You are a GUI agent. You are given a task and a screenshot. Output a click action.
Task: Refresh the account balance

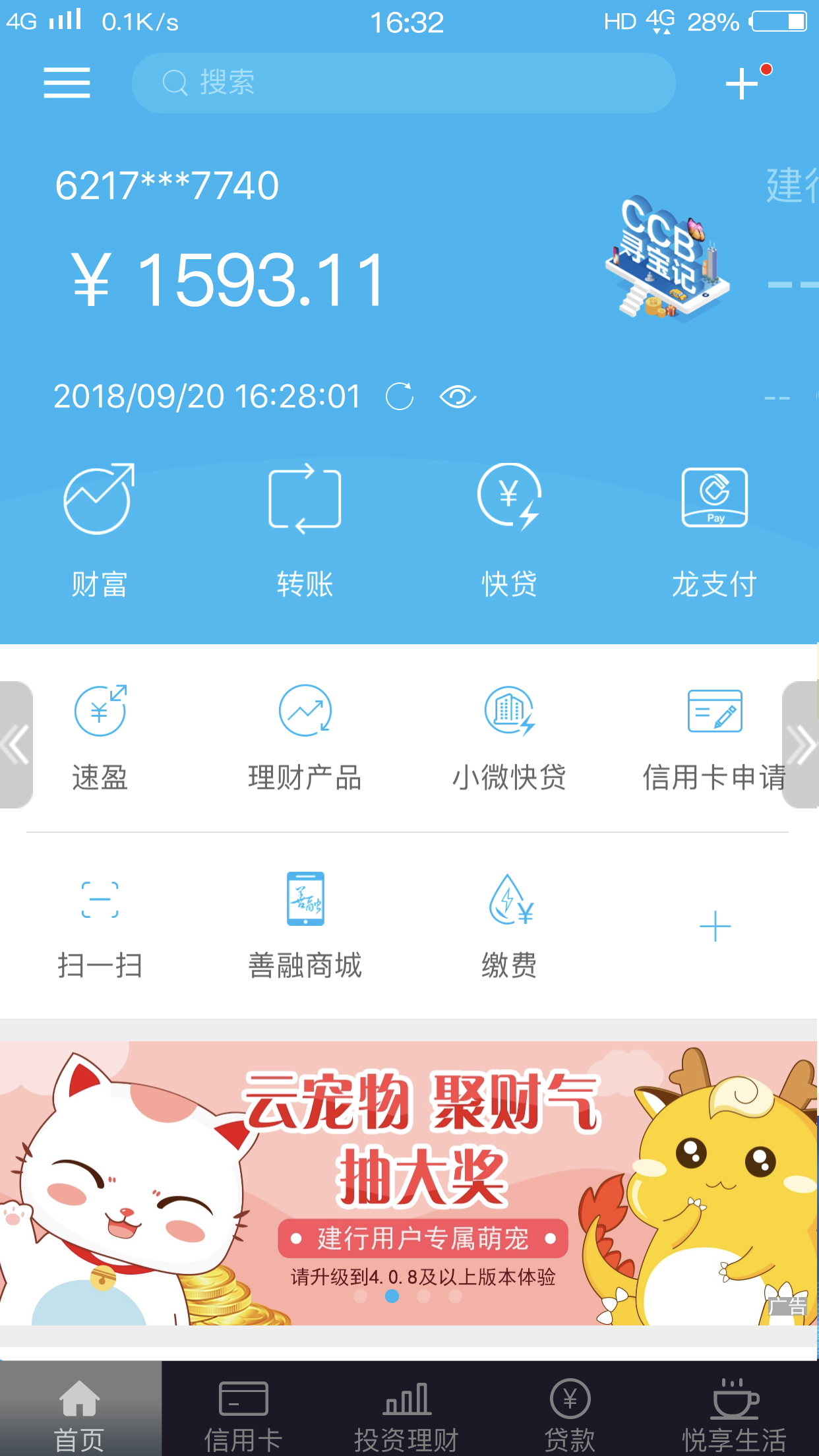[400, 396]
